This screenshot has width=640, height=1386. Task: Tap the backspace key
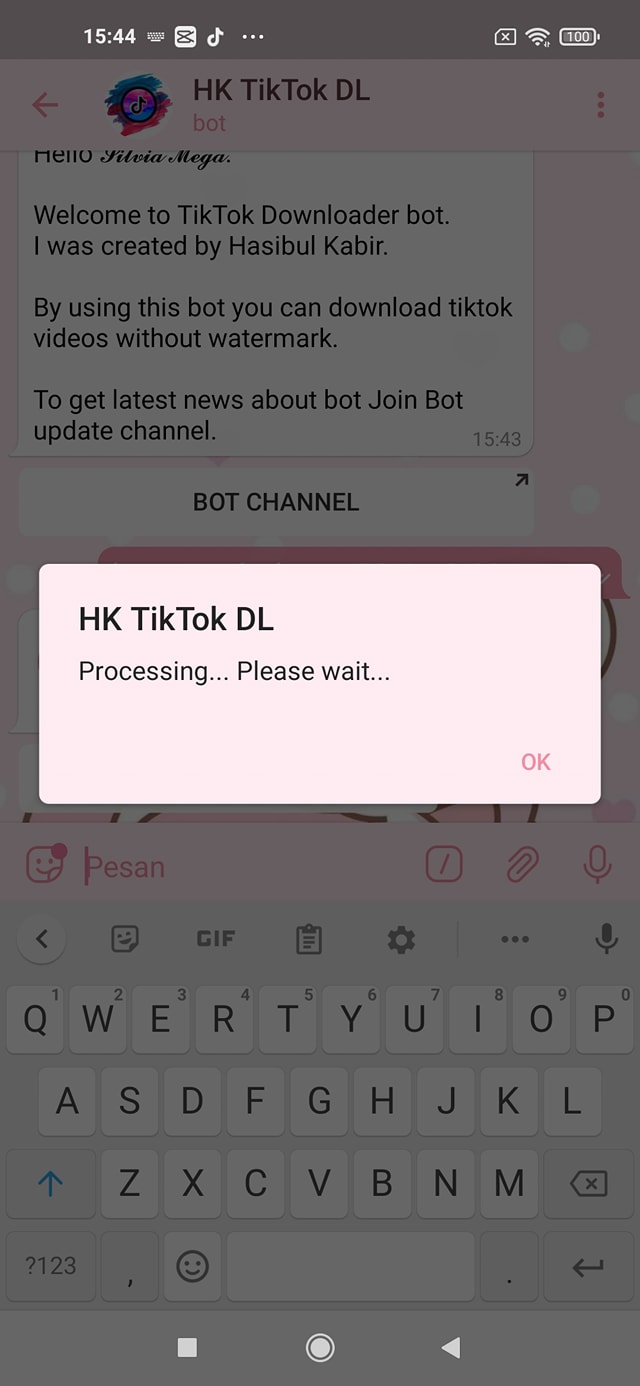(588, 1184)
